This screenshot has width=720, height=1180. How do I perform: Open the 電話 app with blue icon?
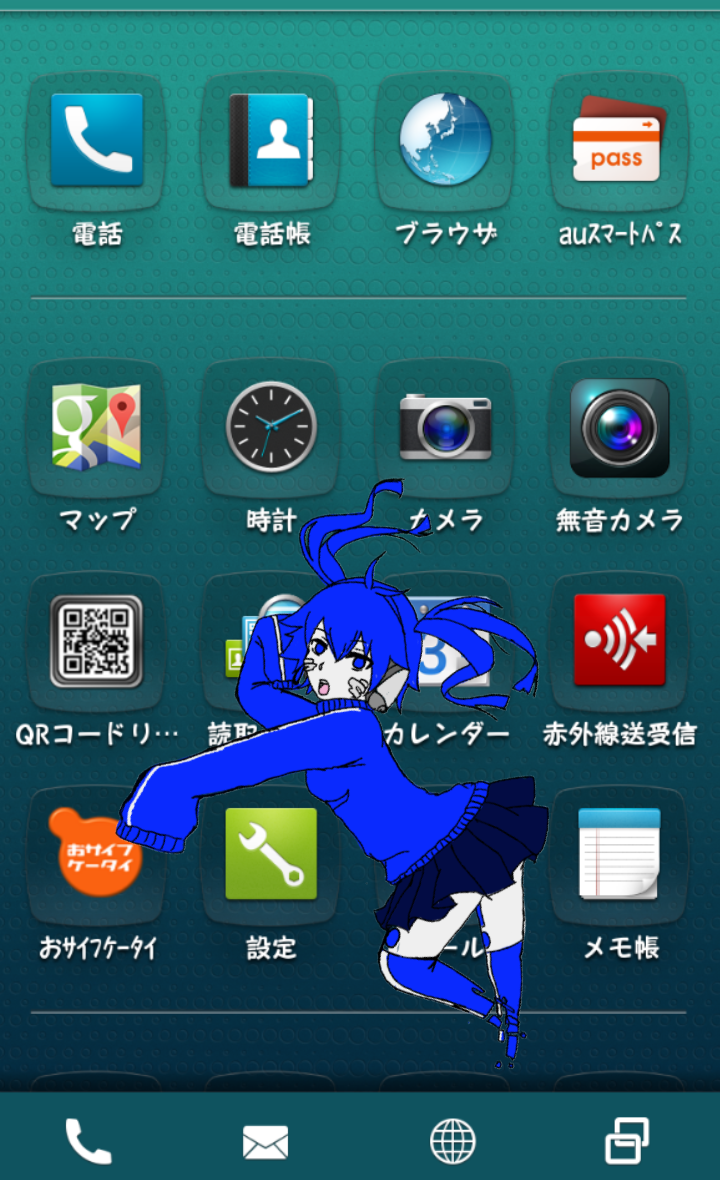(x=97, y=141)
